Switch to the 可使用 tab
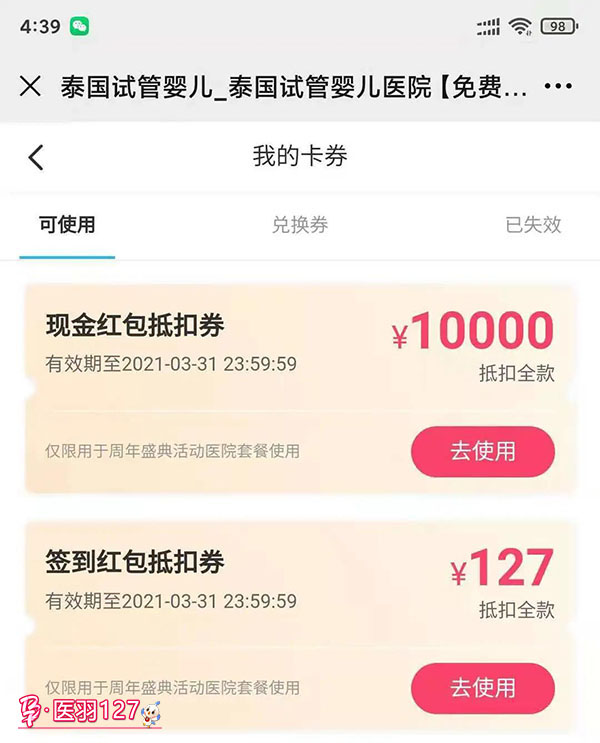This screenshot has width=600, height=743. 67,224
